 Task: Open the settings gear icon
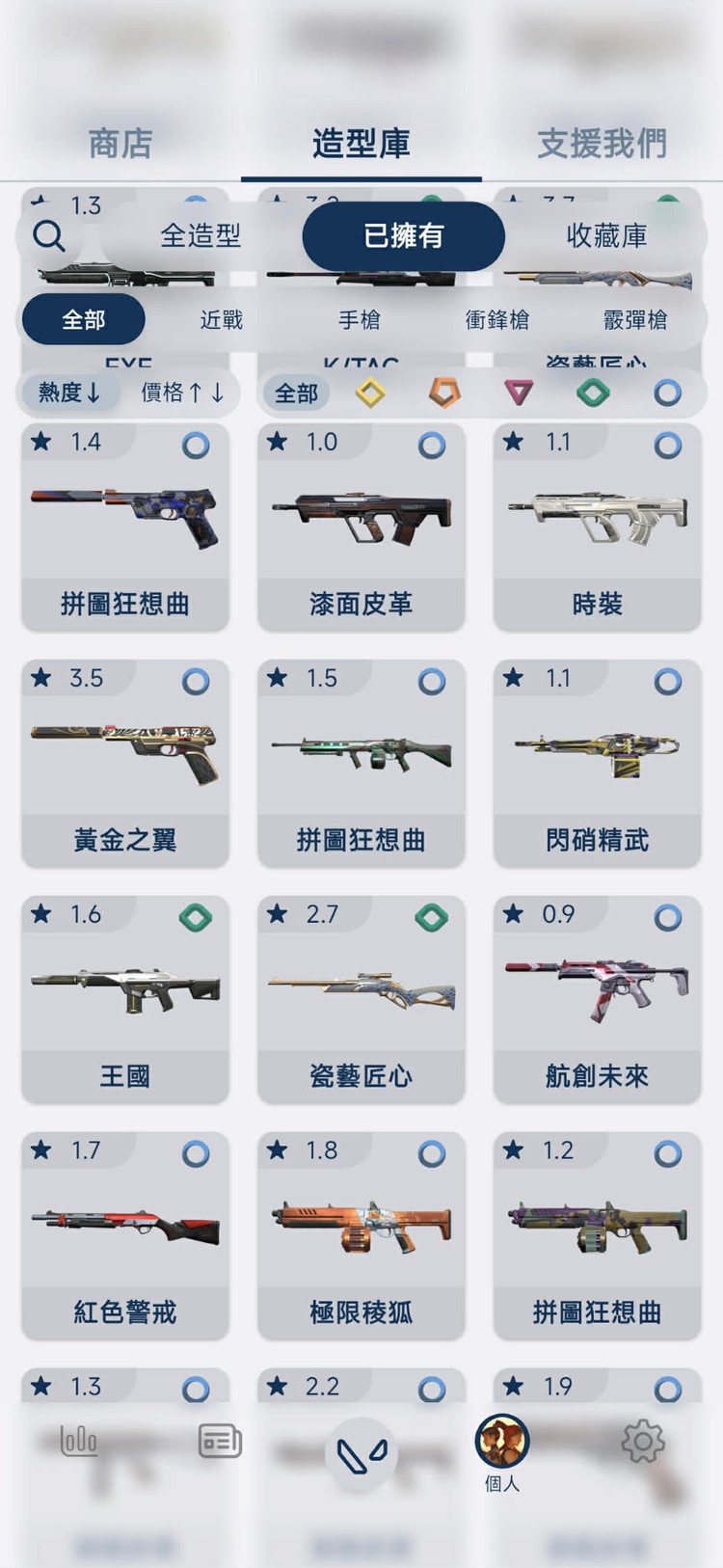coord(642,1441)
